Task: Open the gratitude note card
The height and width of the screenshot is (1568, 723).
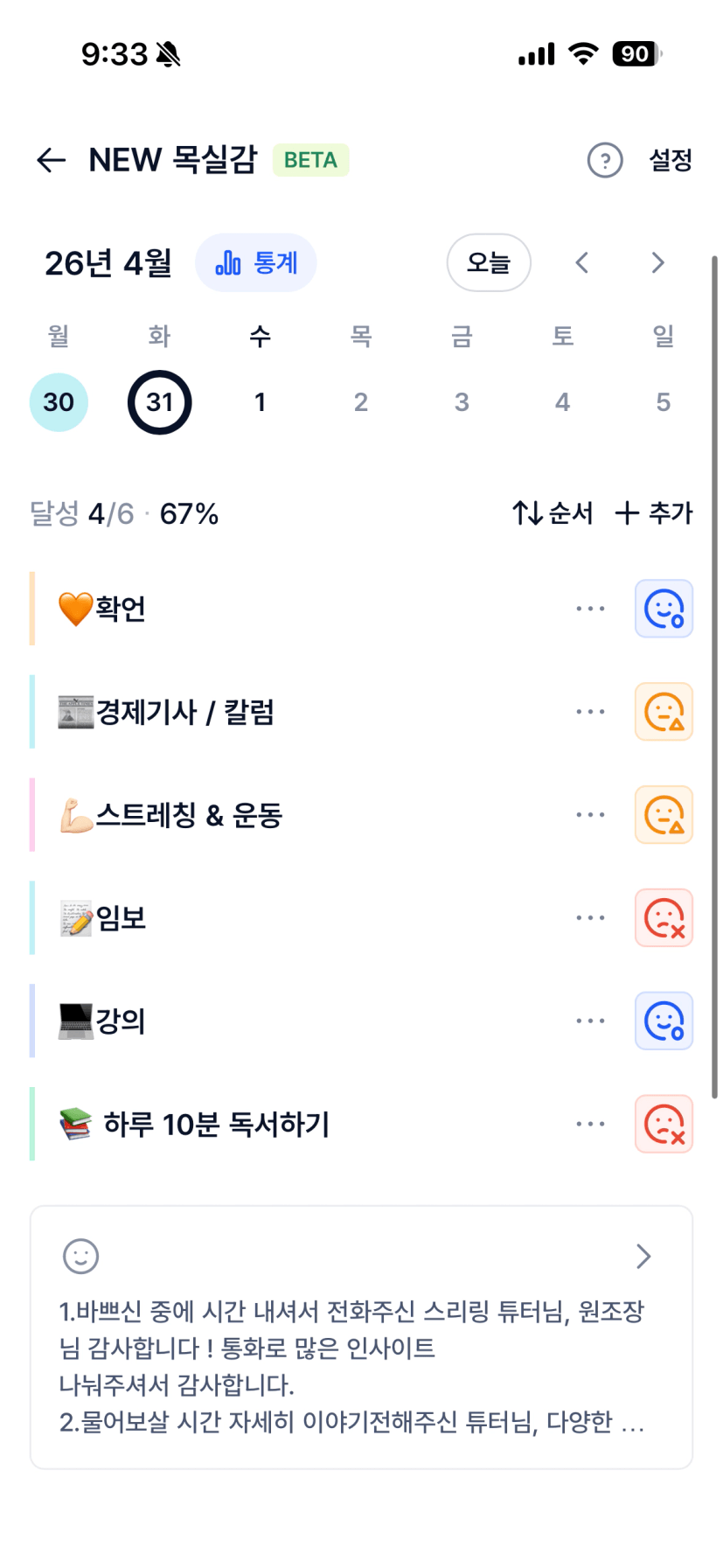Action: pos(361,1336)
